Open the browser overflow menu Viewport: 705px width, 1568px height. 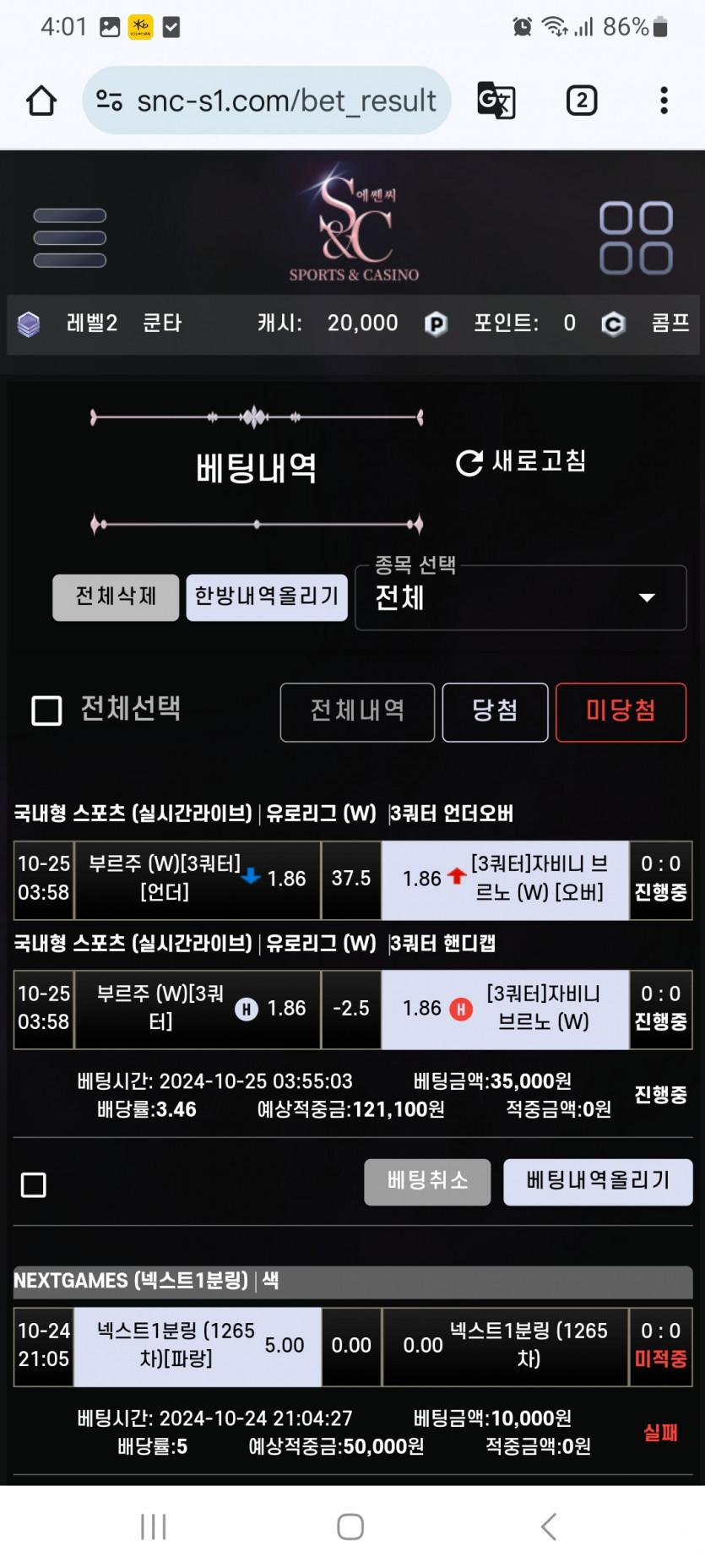[x=664, y=101]
